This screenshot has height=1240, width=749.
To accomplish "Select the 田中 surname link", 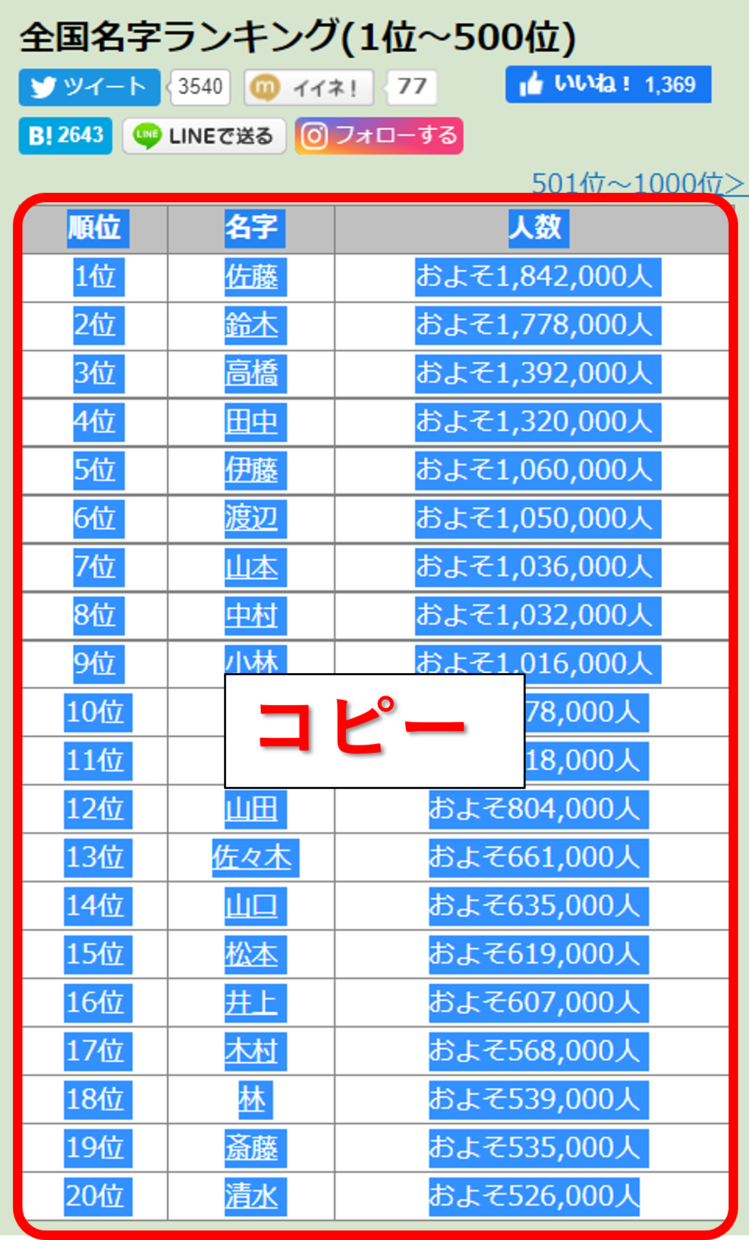I will pyautogui.click(x=251, y=422).
